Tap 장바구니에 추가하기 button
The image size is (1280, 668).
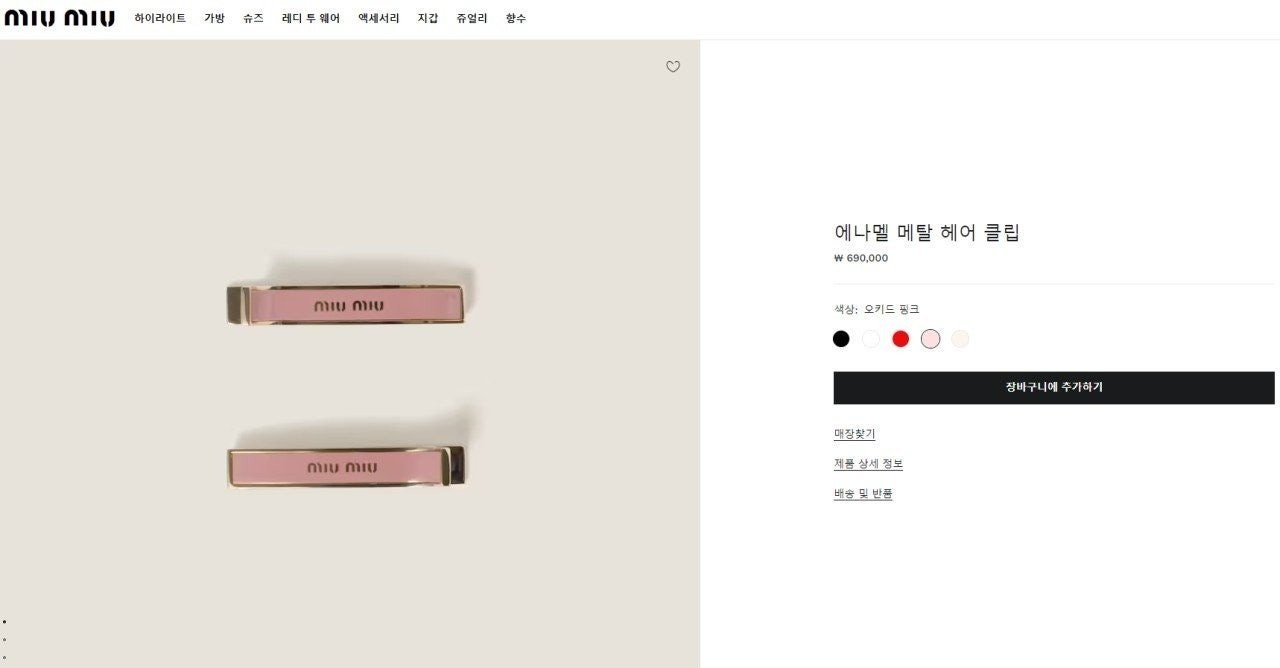[x=1053, y=388]
